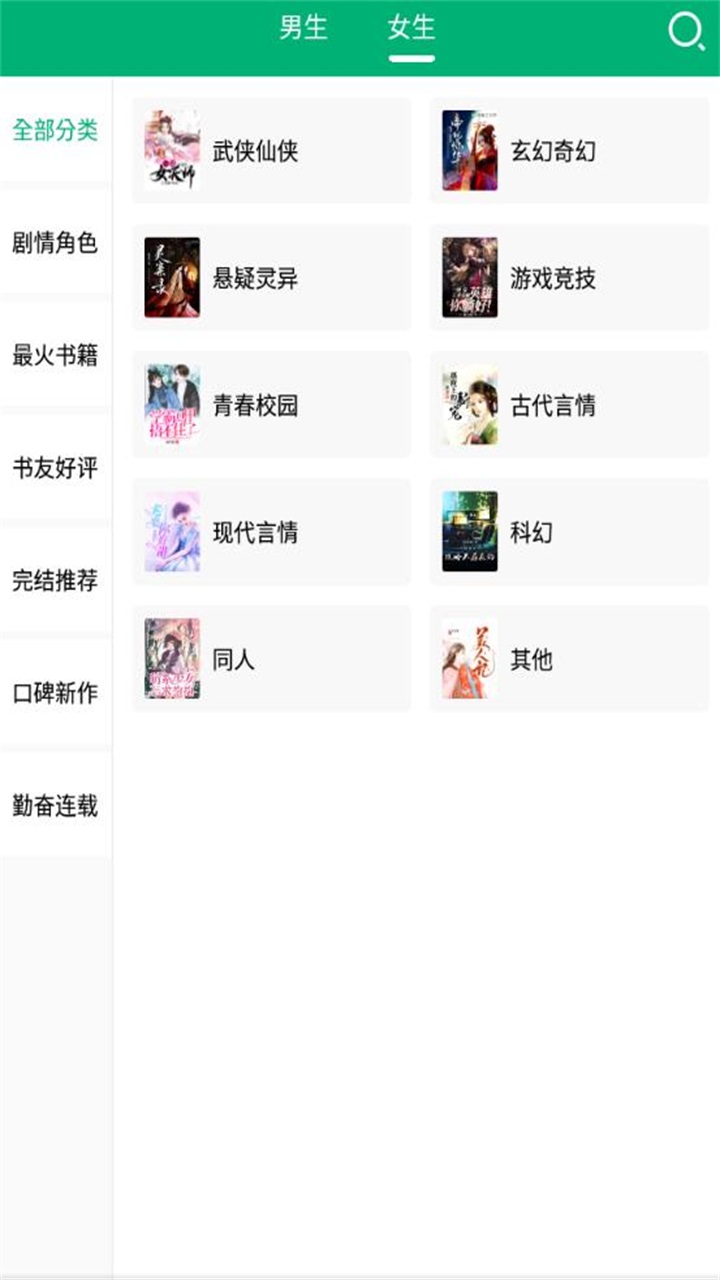Open the 现代言情 category
The image size is (720, 1280).
[270, 531]
